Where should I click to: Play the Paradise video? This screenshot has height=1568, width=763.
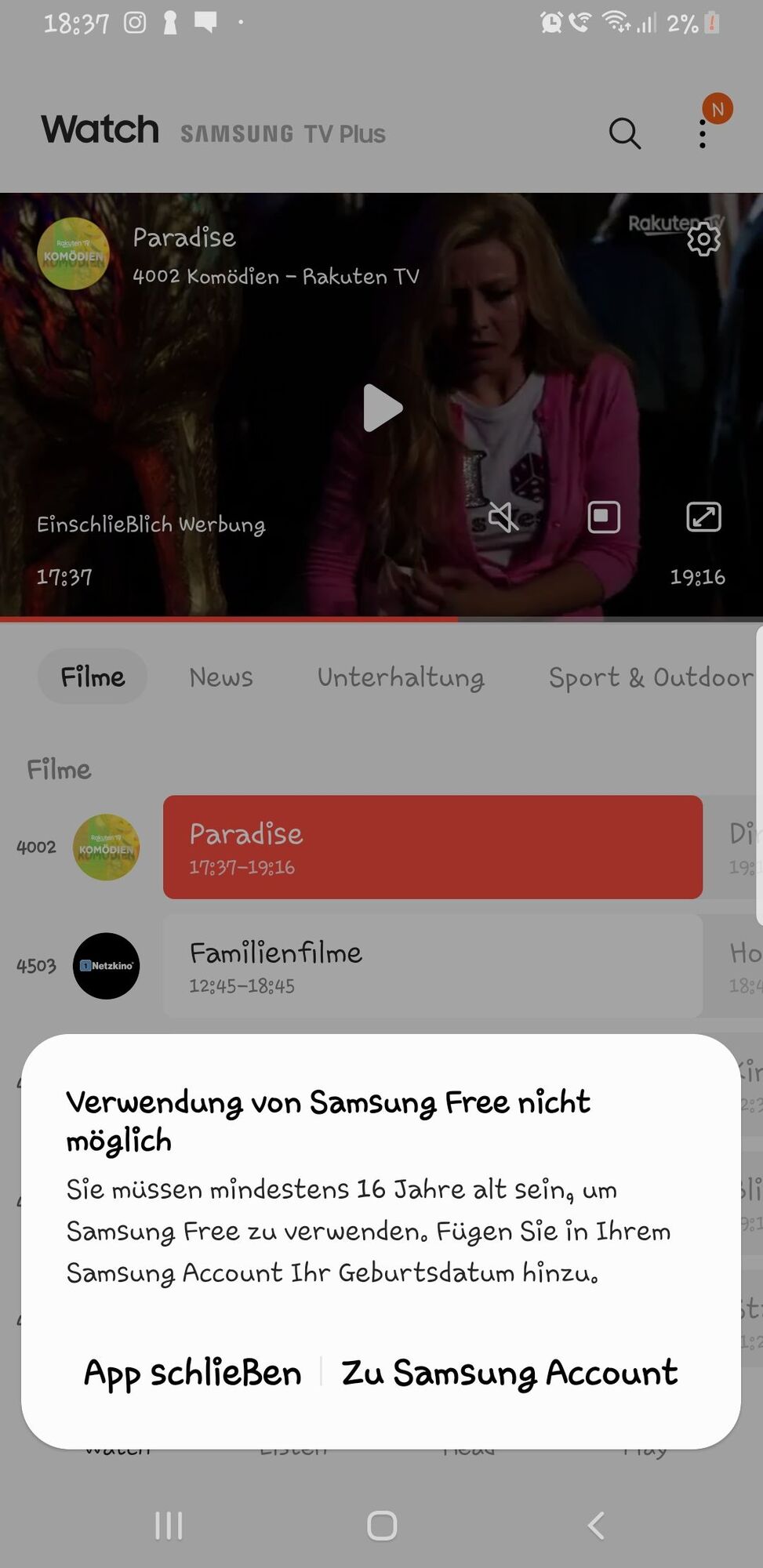[x=383, y=408]
